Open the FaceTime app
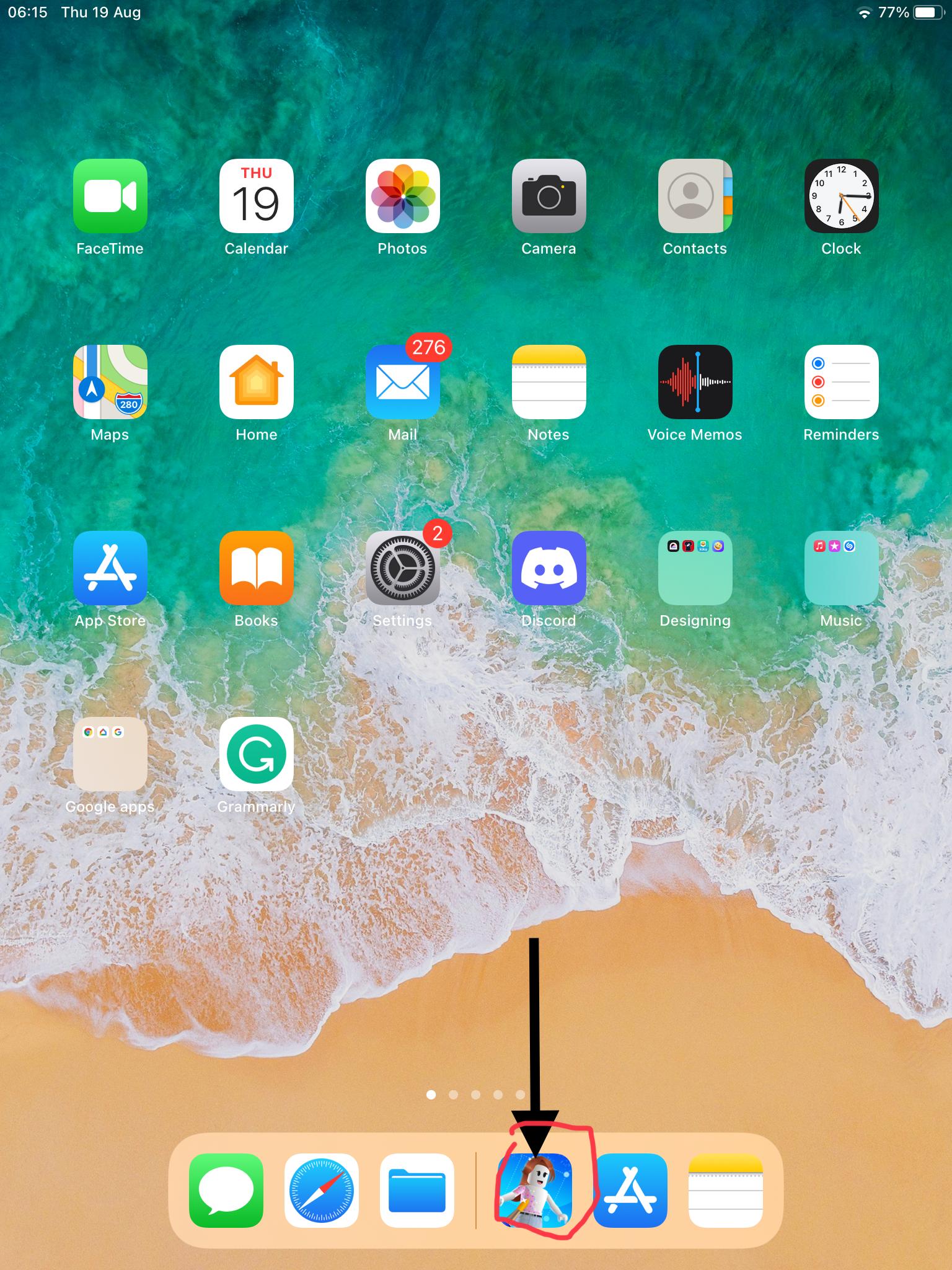Viewport: 952px width, 1270px height. (110, 196)
